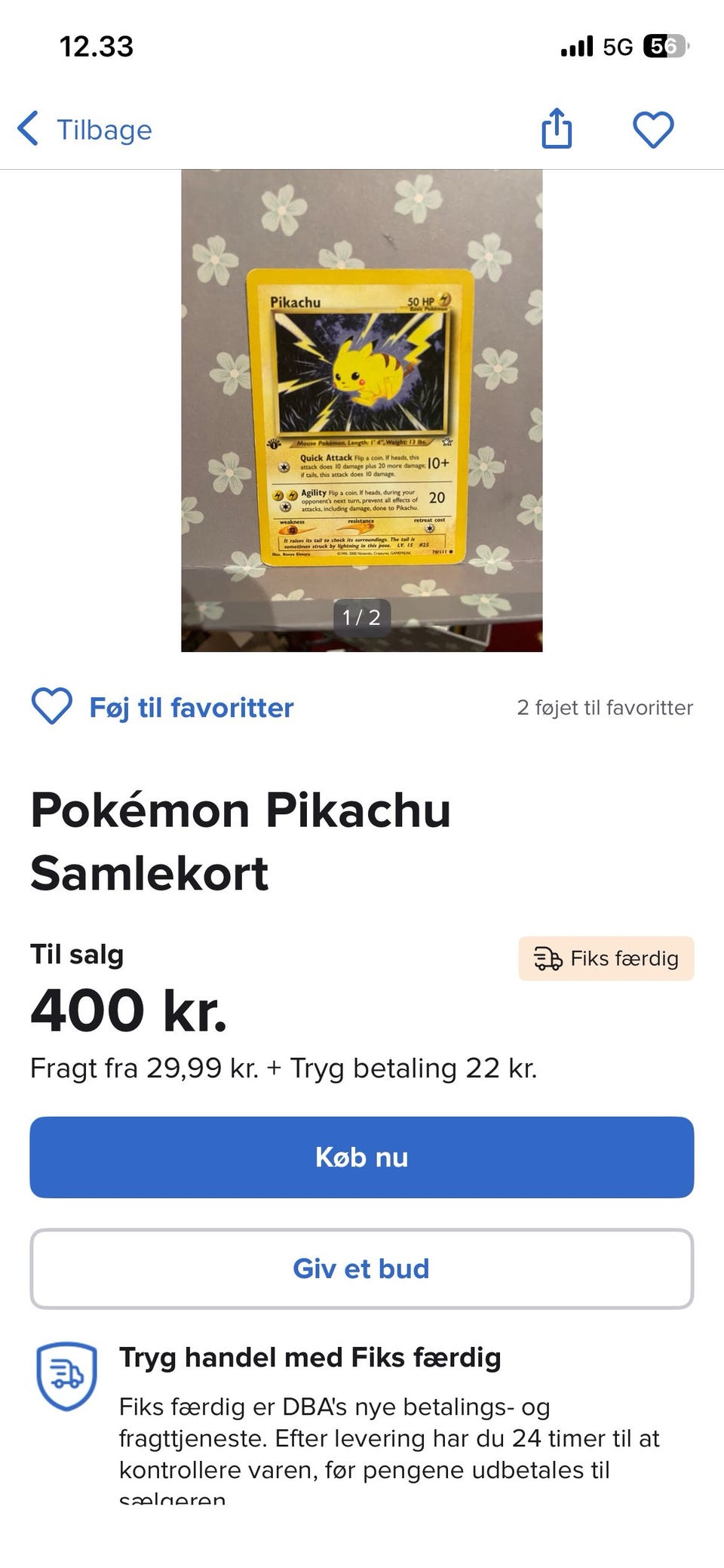724x1568 pixels.
Task: Tap the heart icon in the top bar
Action: click(x=652, y=129)
